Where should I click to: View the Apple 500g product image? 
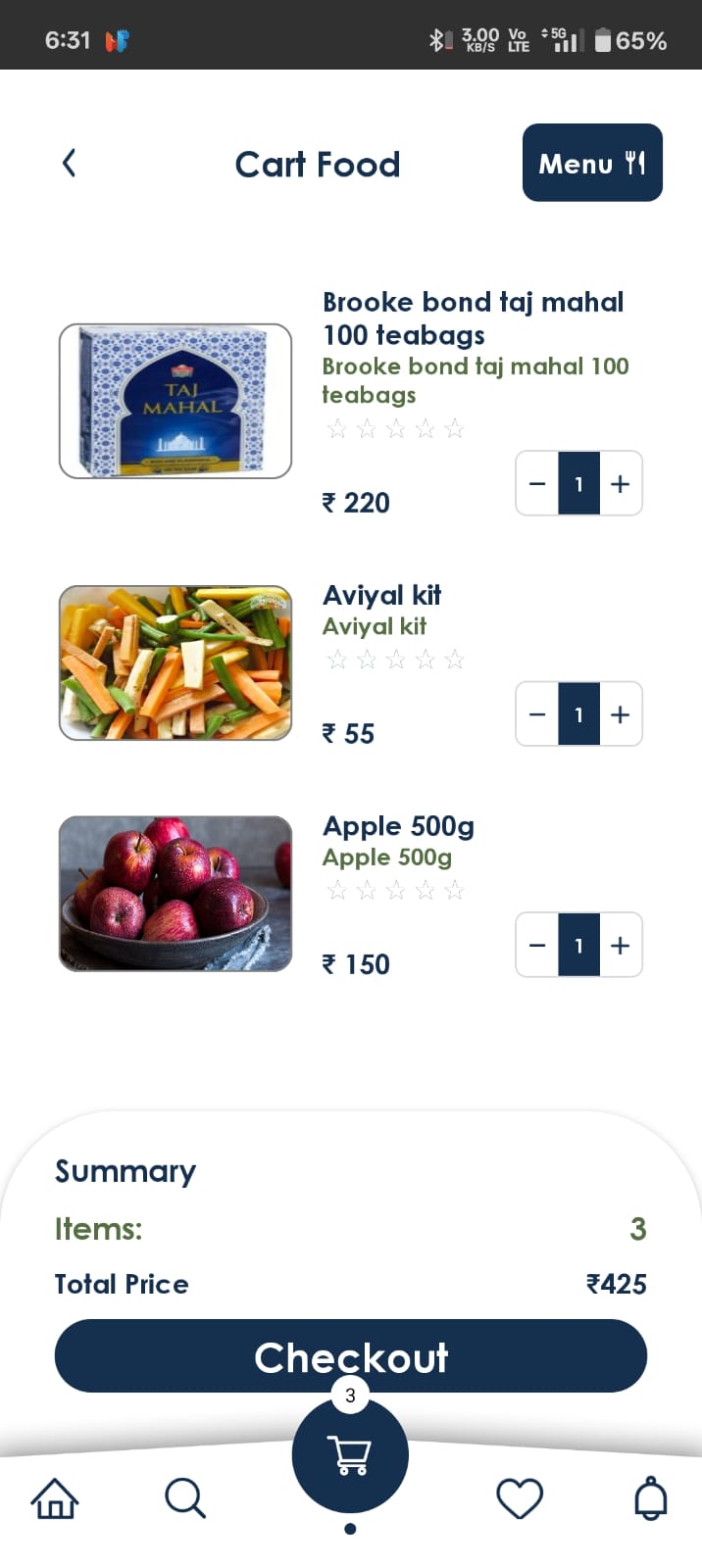[175, 894]
